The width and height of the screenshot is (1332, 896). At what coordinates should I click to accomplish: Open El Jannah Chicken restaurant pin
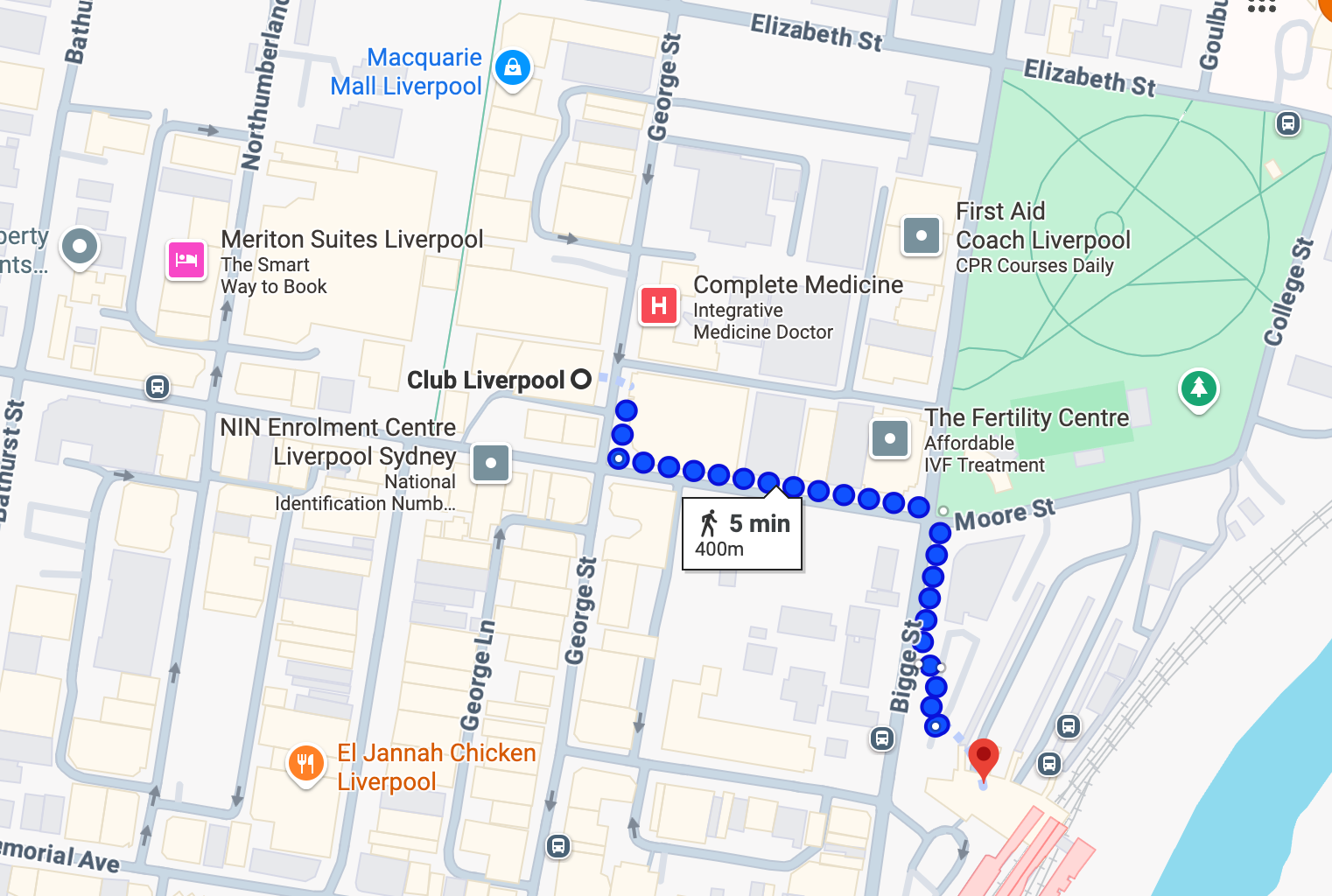pyautogui.click(x=305, y=764)
